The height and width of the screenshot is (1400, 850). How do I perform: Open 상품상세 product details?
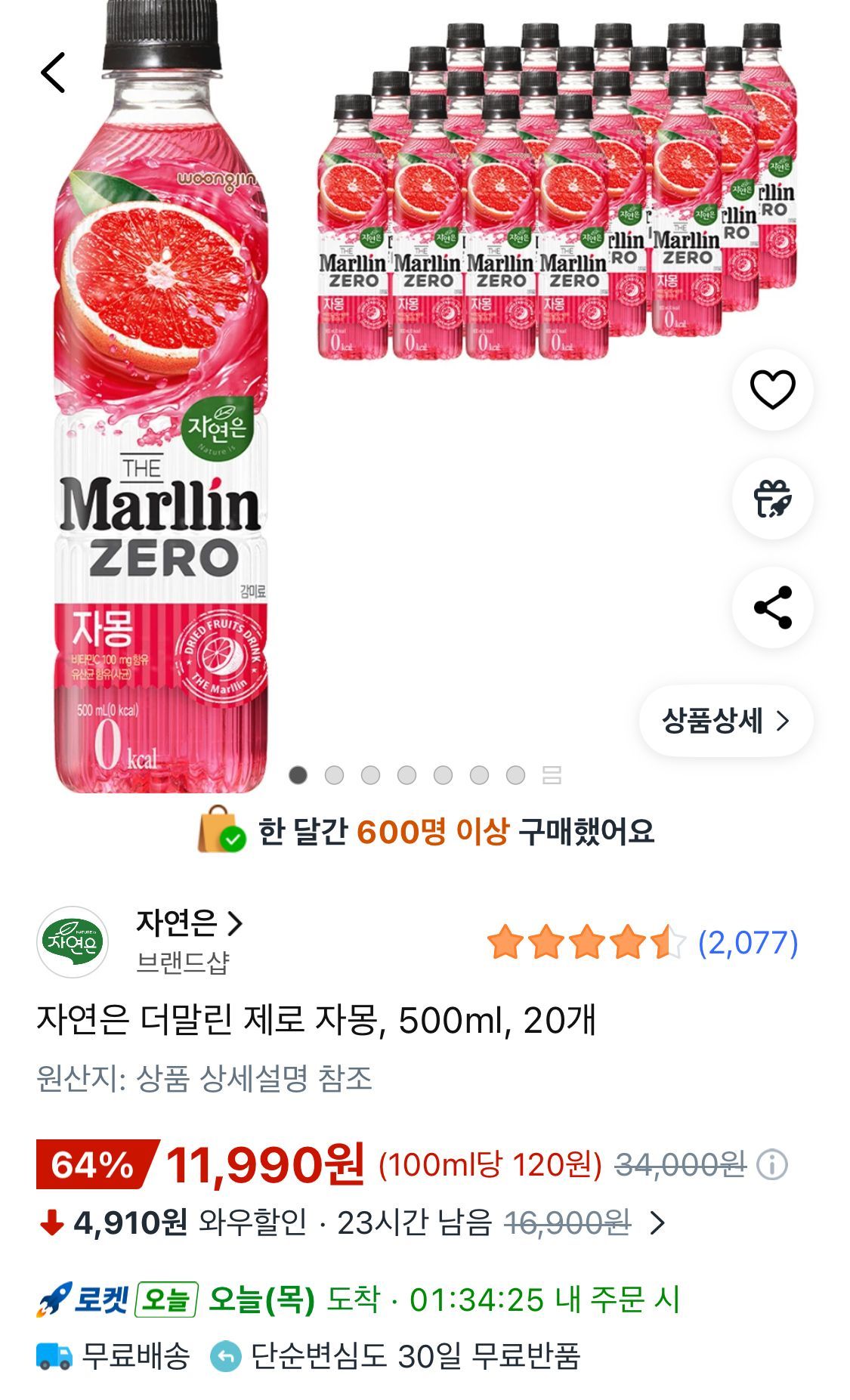point(725,721)
